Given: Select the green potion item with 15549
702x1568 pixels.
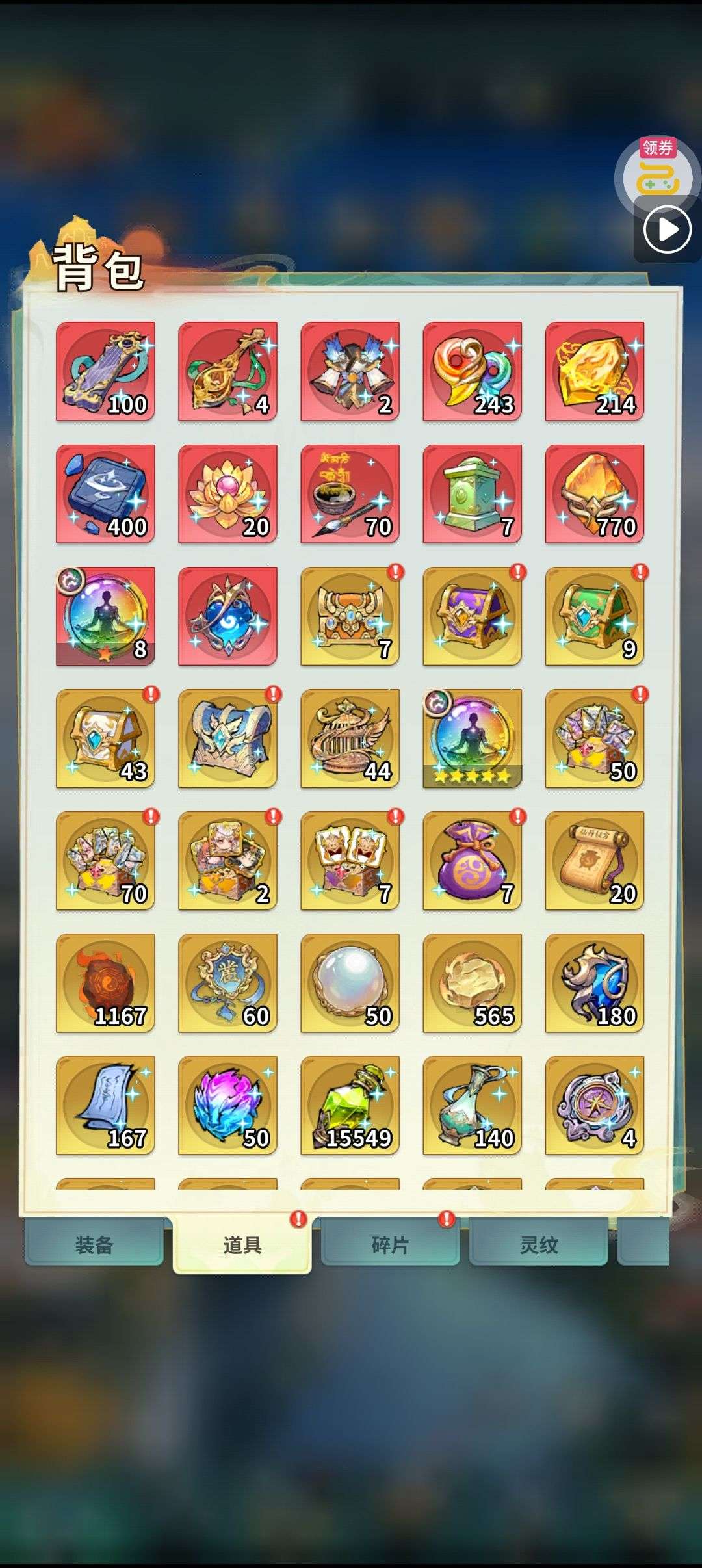Looking at the screenshot, I should (x=350, y=1104).
